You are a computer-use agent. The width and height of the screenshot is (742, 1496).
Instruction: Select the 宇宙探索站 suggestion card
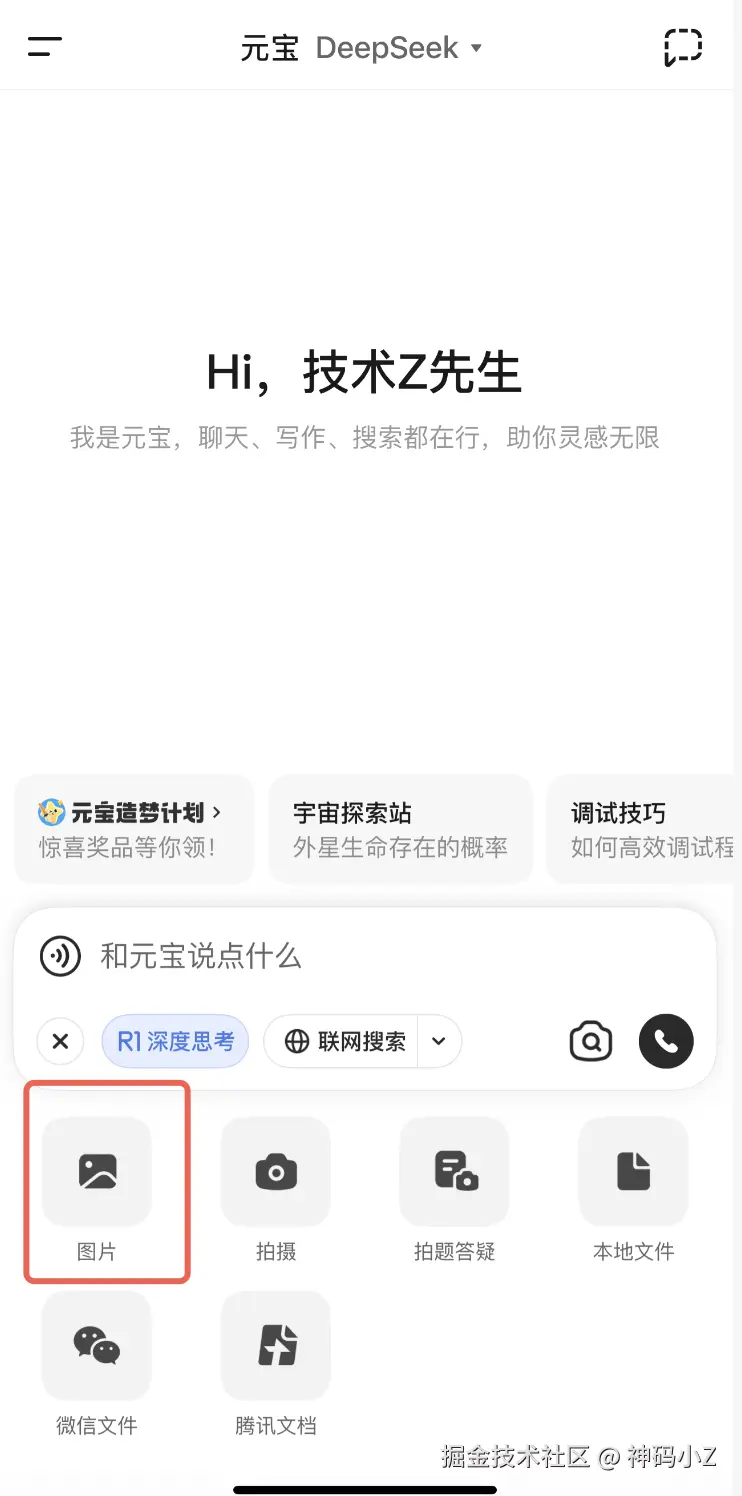[400, 829]
